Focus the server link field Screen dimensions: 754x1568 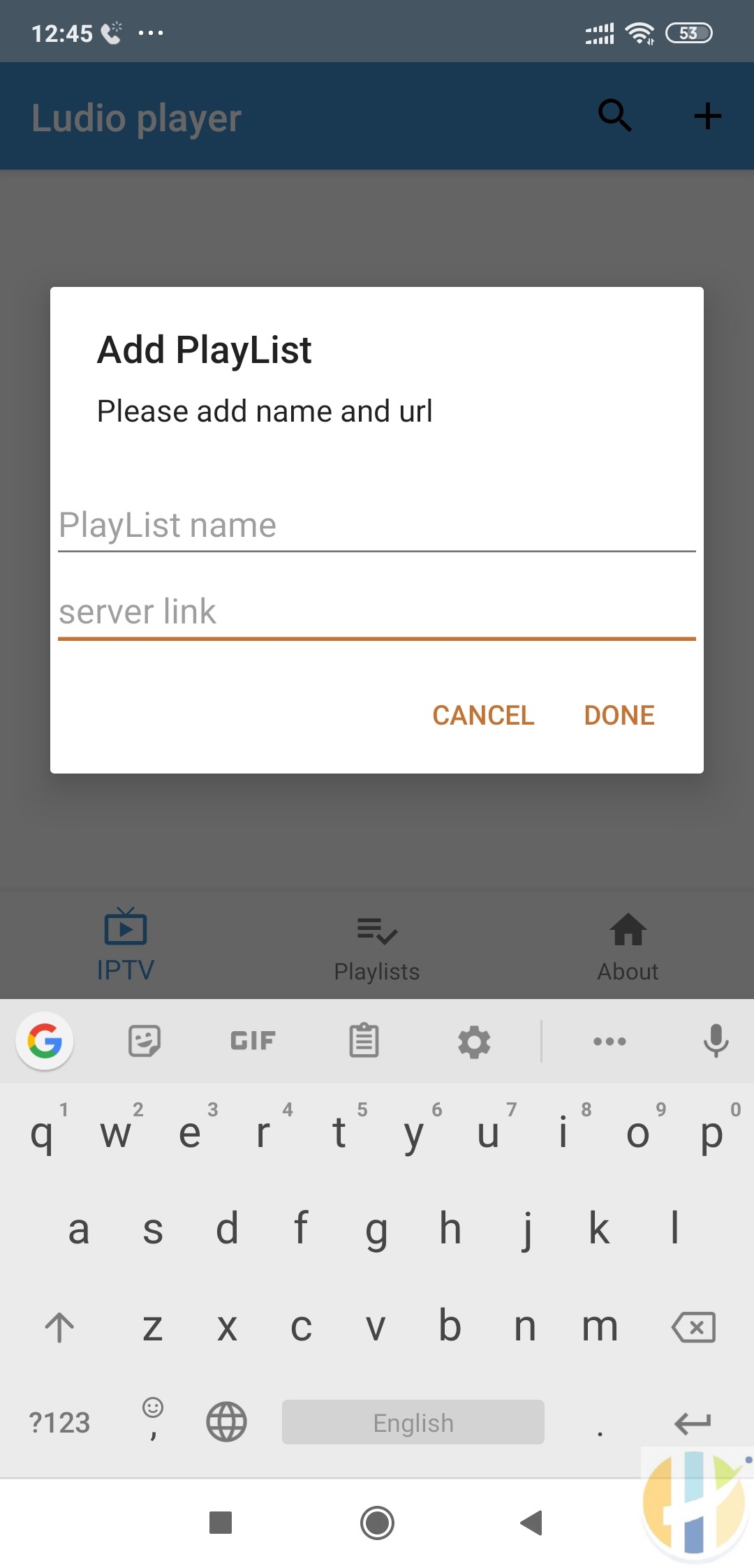[377, 612]
